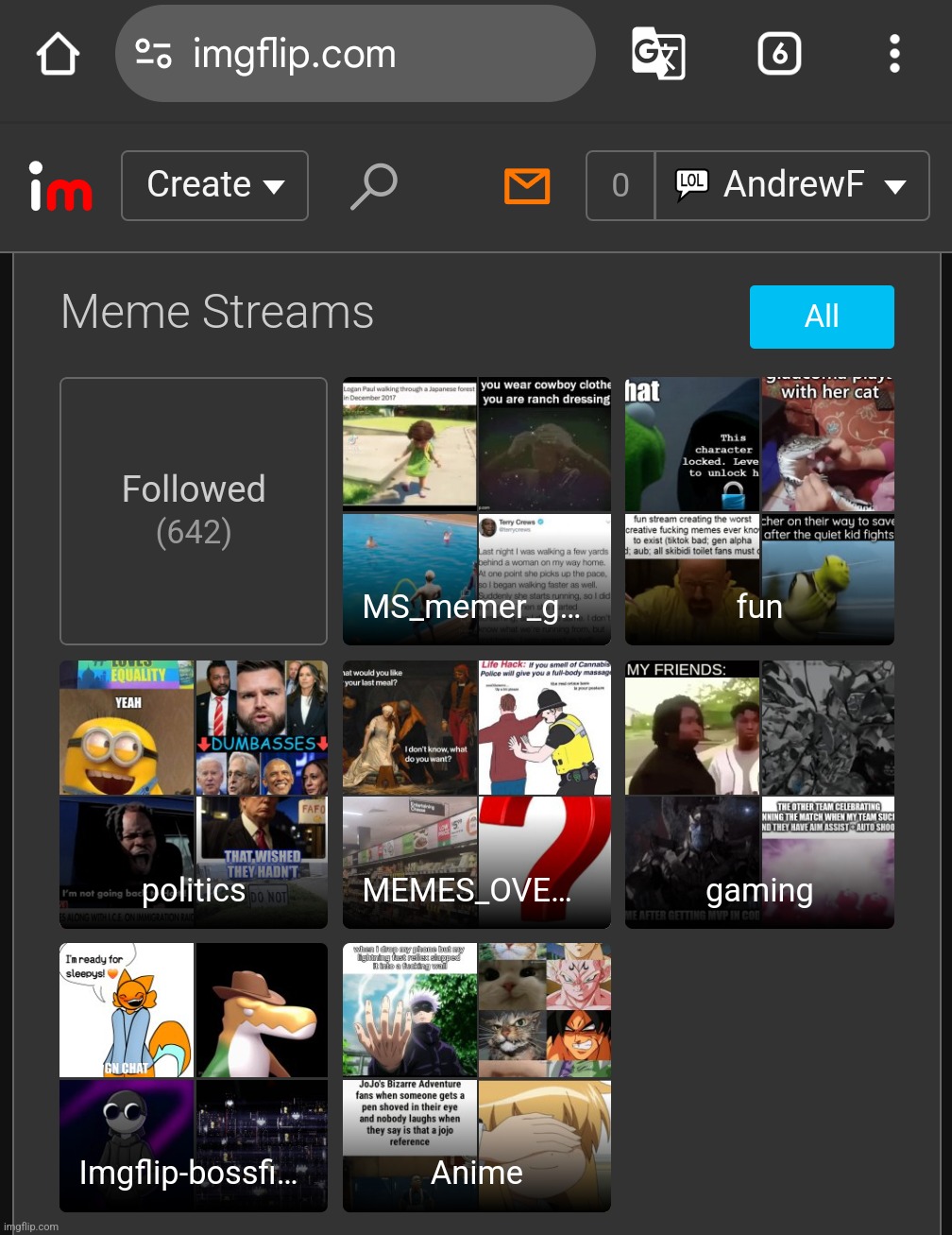Open the tab switcher showing 6 tabs
This screenshot has width=952, height=1235.
pyautogui.click(x=779, y=55)
